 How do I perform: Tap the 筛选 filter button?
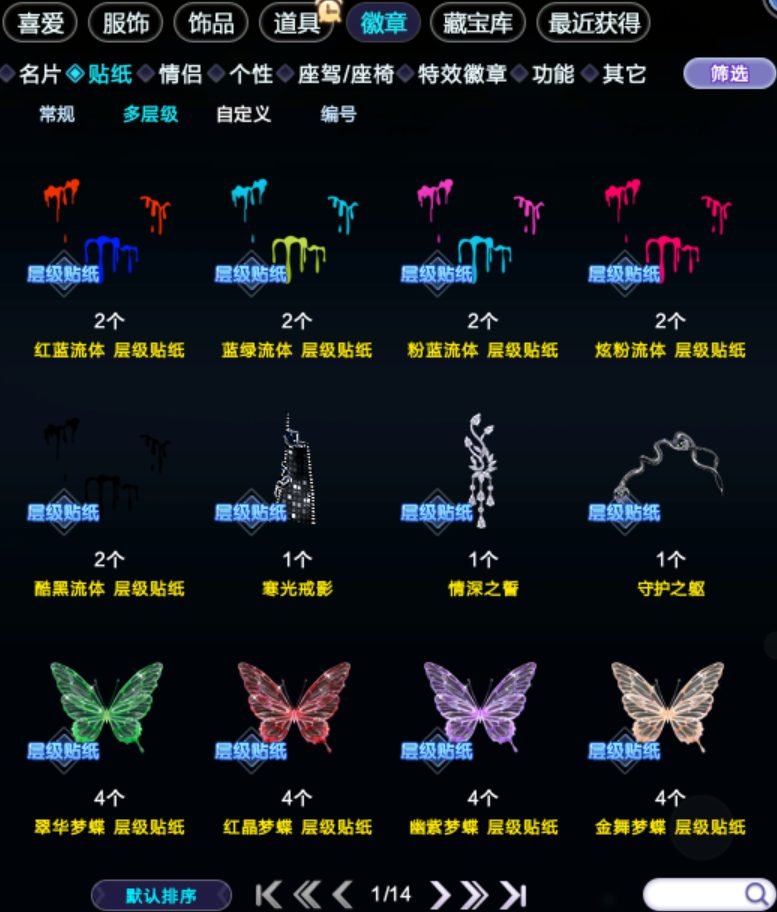click(729, 73)
